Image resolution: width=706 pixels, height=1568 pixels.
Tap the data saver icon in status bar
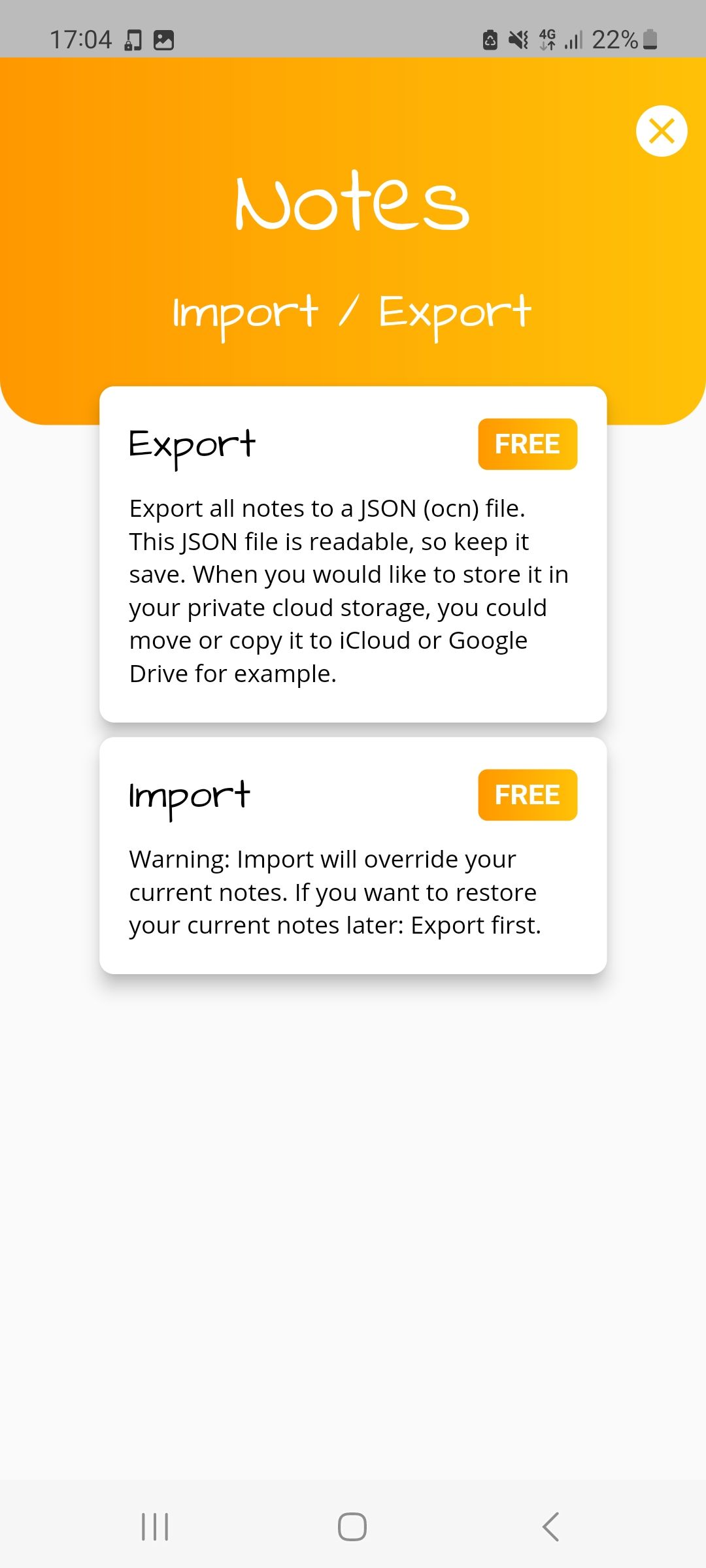(x=490, y=39)
